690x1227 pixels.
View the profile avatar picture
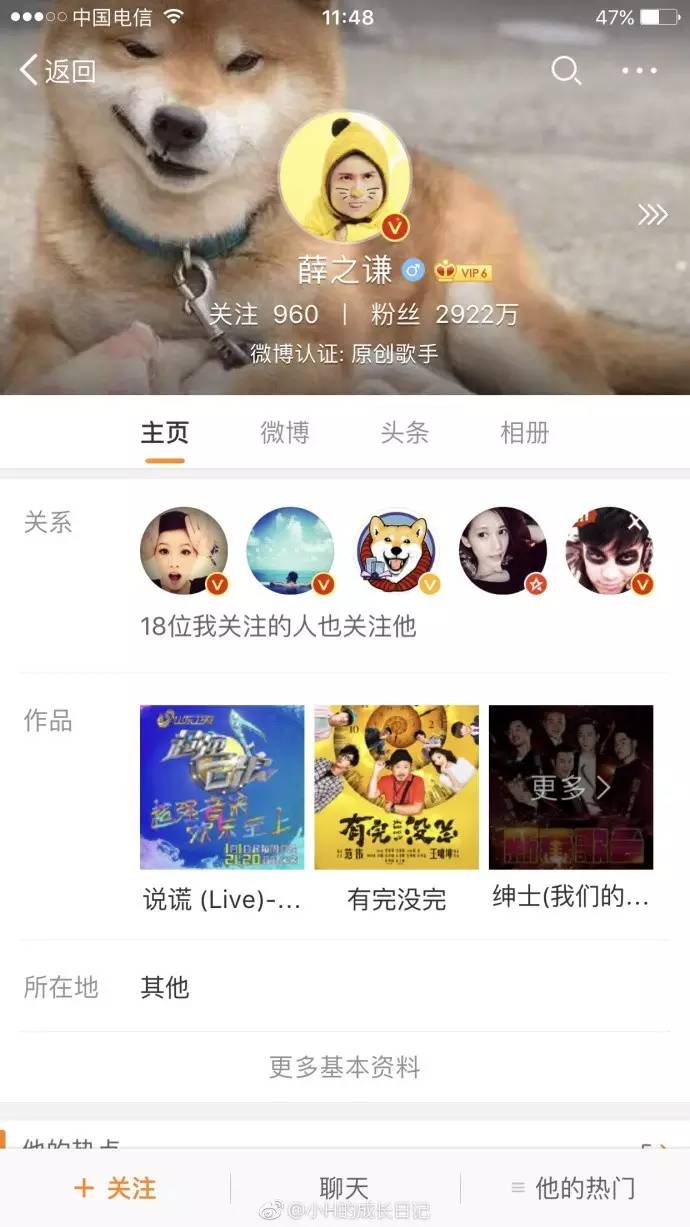pos(345,177)
